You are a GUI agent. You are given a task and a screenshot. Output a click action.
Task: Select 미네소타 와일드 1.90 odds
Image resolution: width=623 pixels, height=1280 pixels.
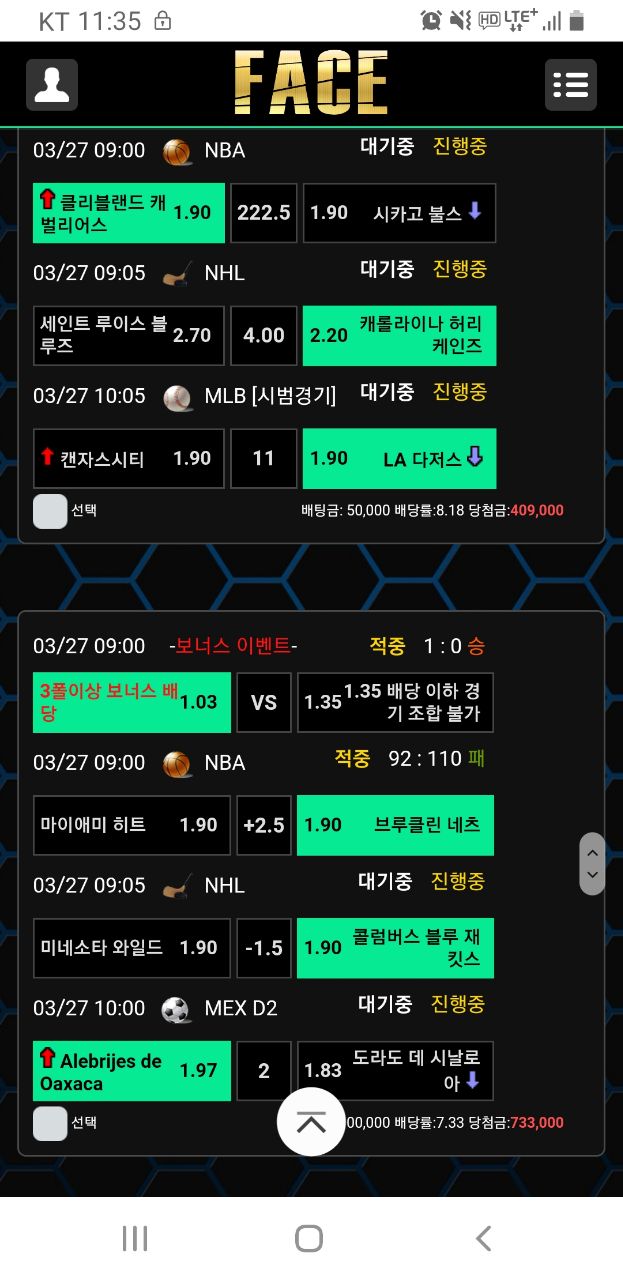click(132, 948)
